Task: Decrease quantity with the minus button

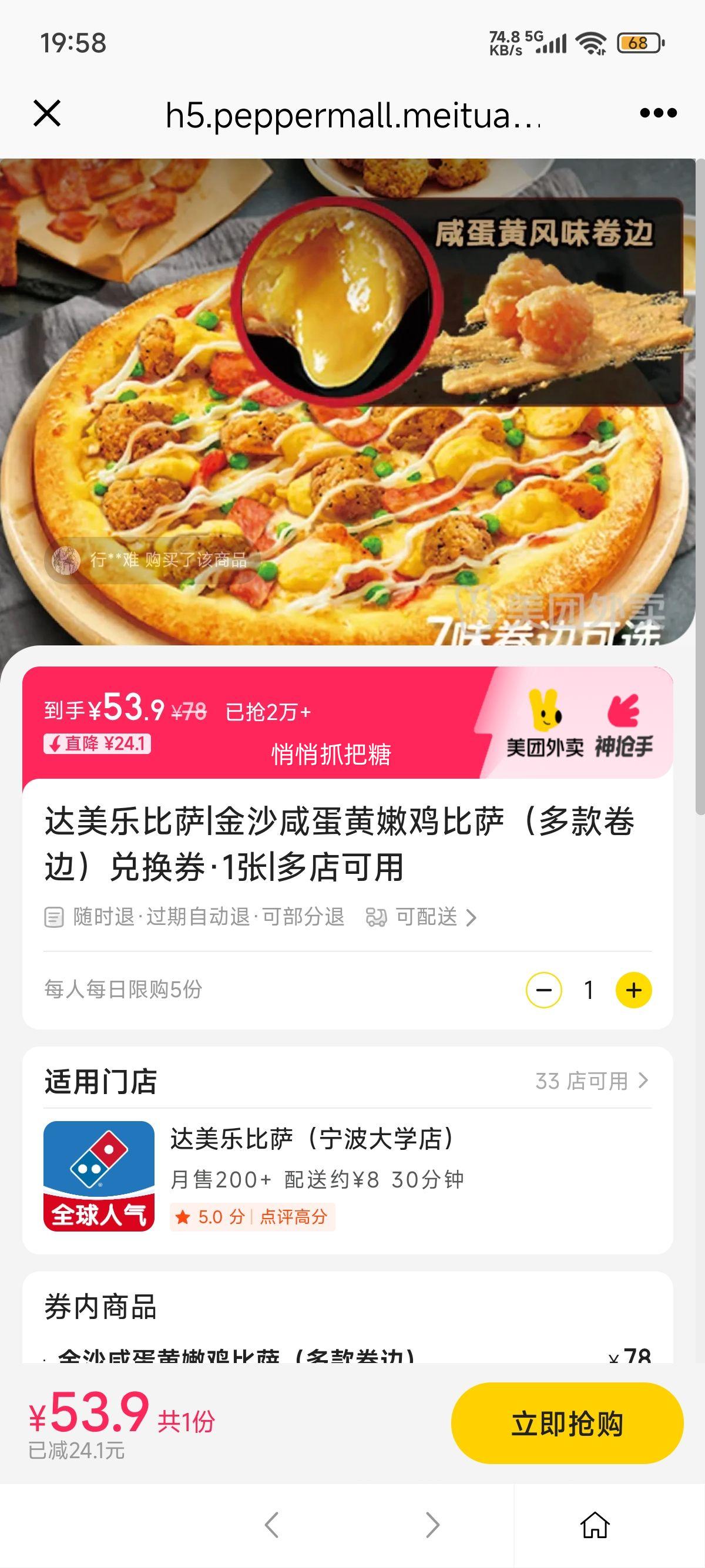Action: click(543, 990)
